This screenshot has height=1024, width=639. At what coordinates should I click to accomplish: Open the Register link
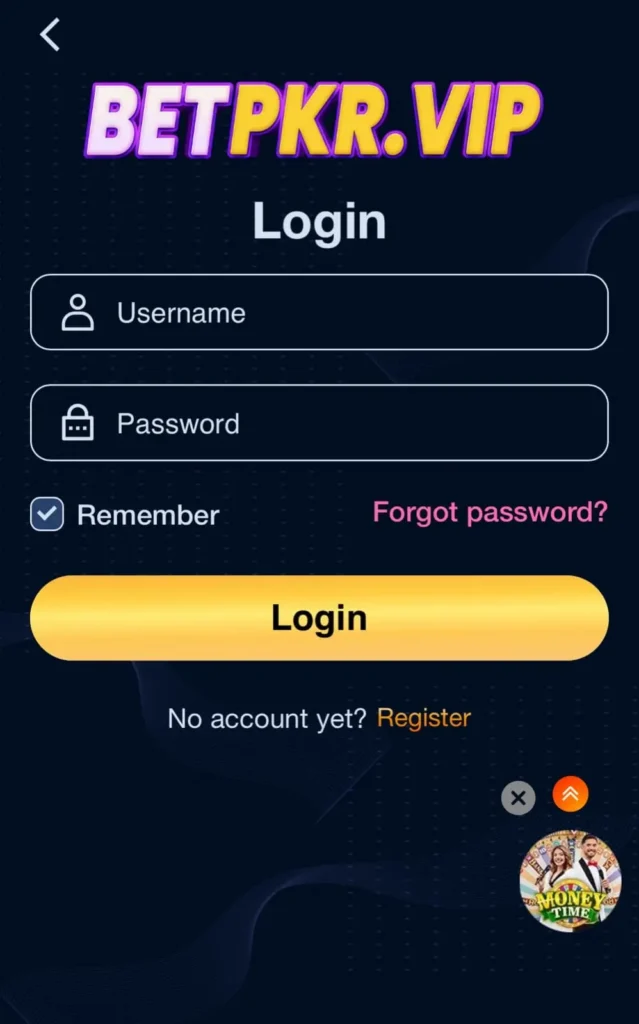point(424,718)
